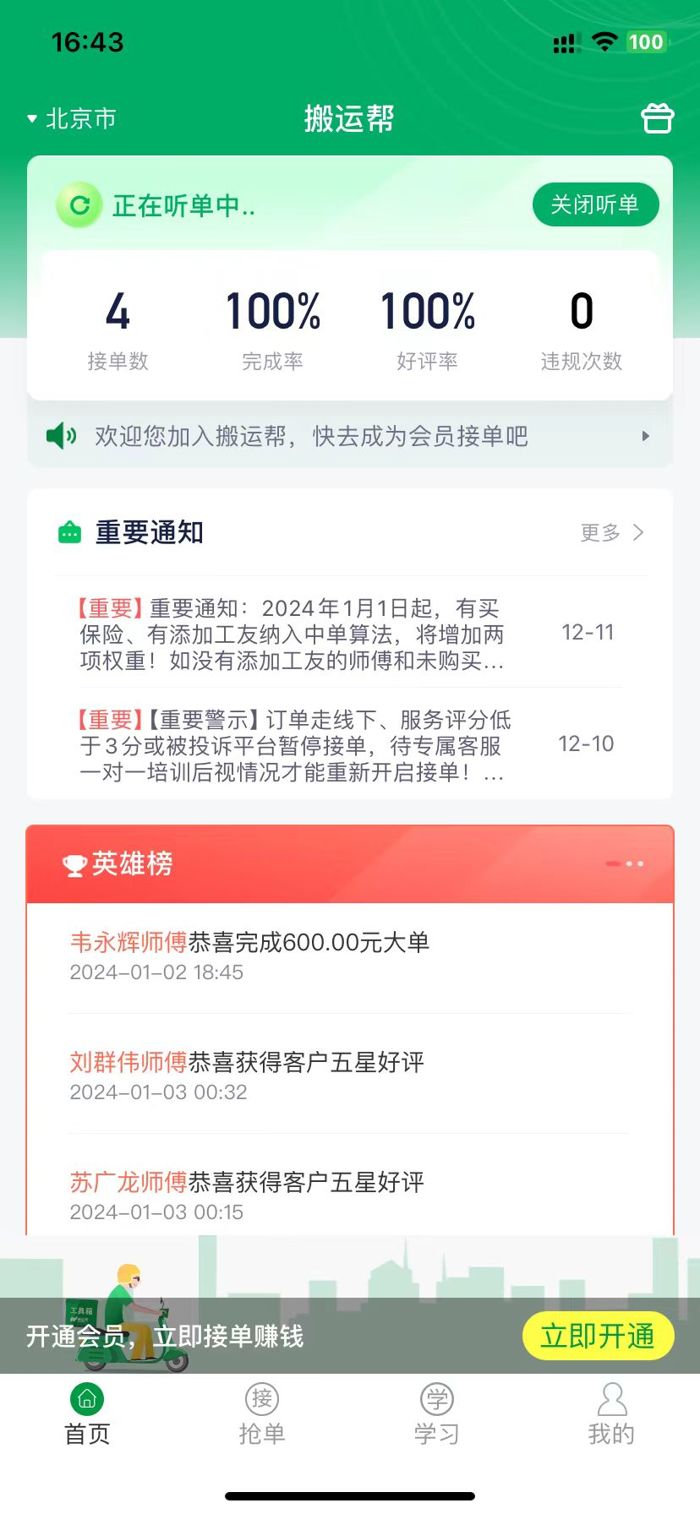This screenshot has height=1514, width=700.
Task: Open the gift box icon
Action: [x=657, y=119]
